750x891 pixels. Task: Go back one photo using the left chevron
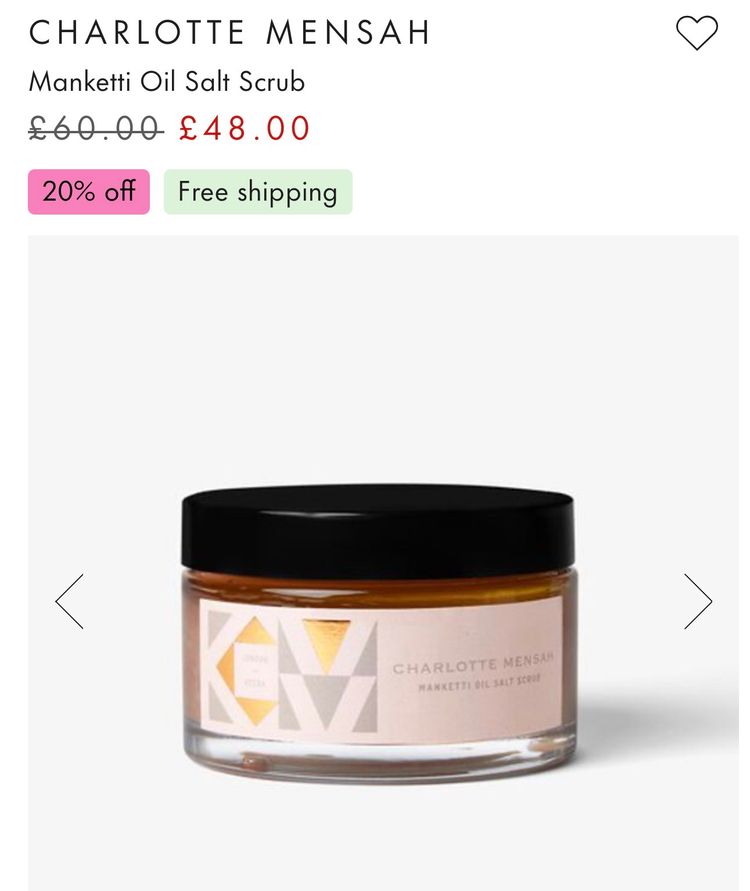70,601
